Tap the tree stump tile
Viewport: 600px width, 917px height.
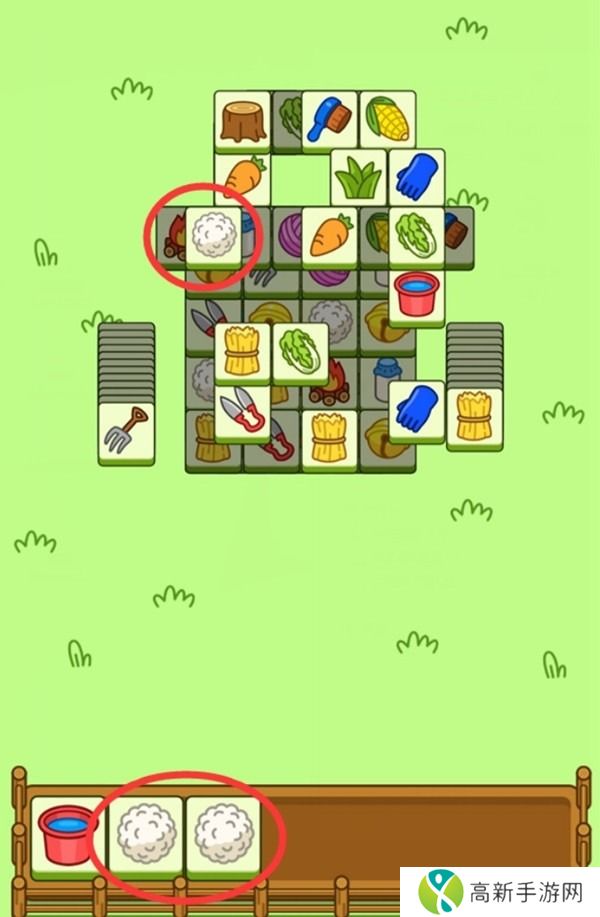242,121
